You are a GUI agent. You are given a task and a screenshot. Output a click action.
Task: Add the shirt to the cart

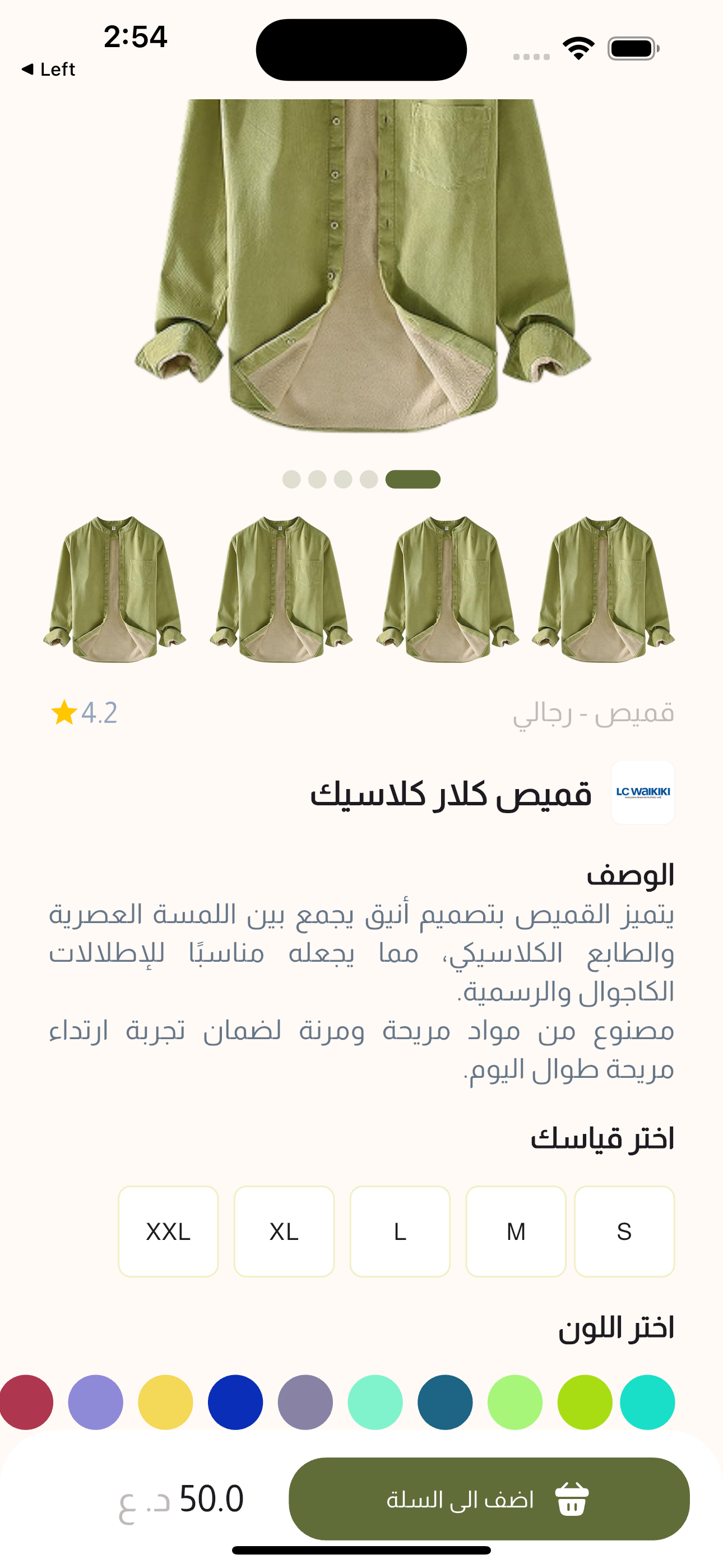pos(489,1498)
